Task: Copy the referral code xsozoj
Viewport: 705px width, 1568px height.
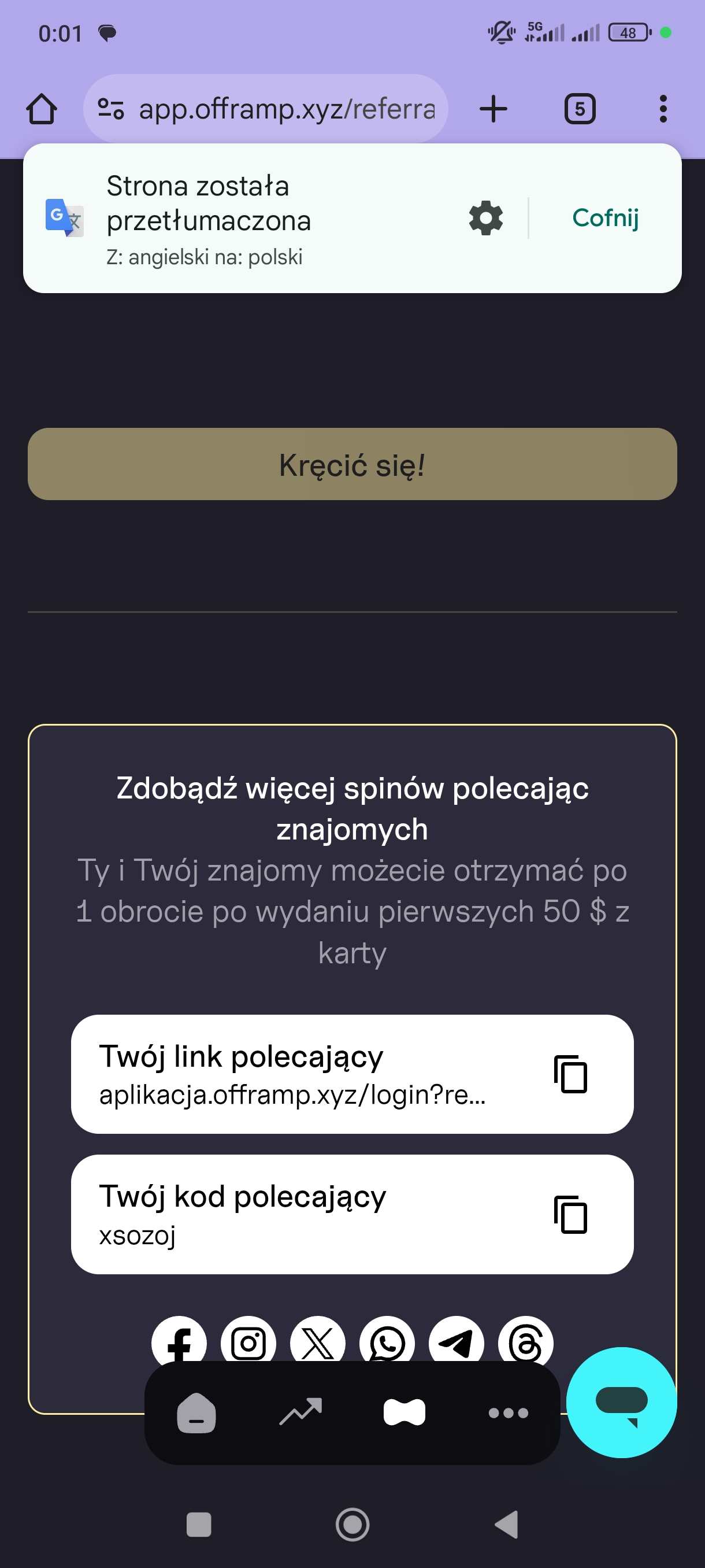Action: (x=570, y=1214)
